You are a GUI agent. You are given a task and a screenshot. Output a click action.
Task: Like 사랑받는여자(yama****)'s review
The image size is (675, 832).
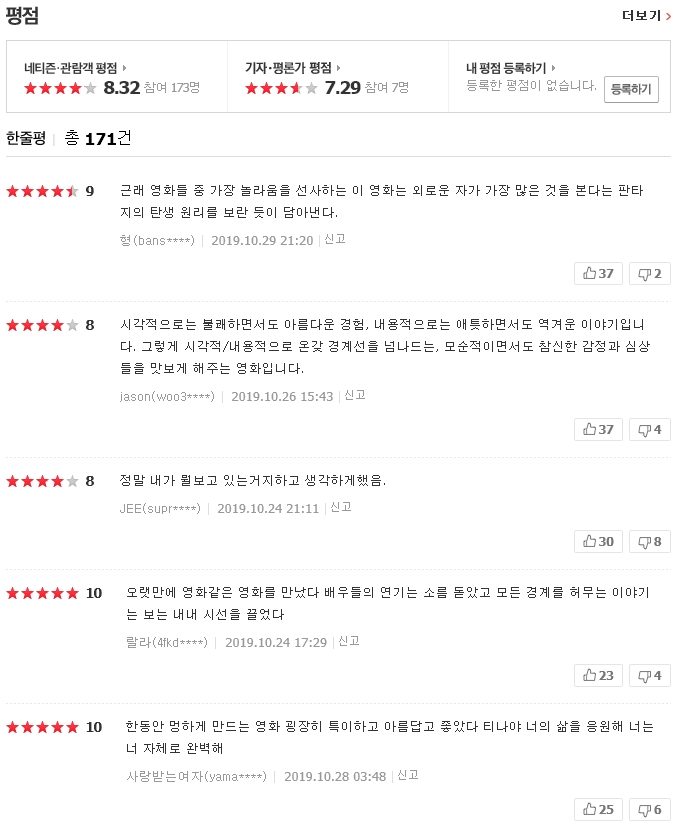pyautogui.click(x=598, y=809)
